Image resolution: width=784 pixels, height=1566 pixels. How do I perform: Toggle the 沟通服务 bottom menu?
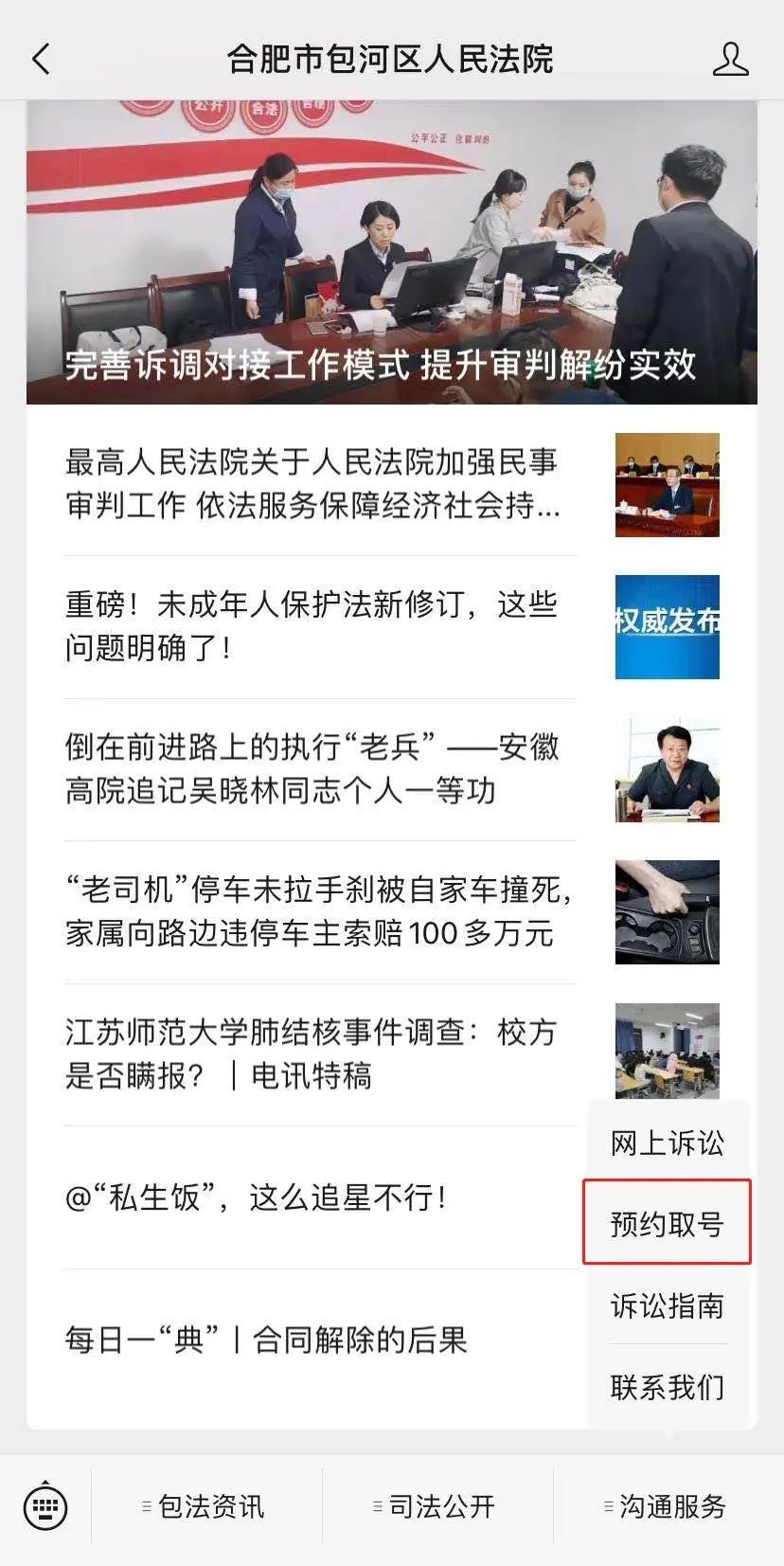pyautogui.click(x=665, y=1506)
